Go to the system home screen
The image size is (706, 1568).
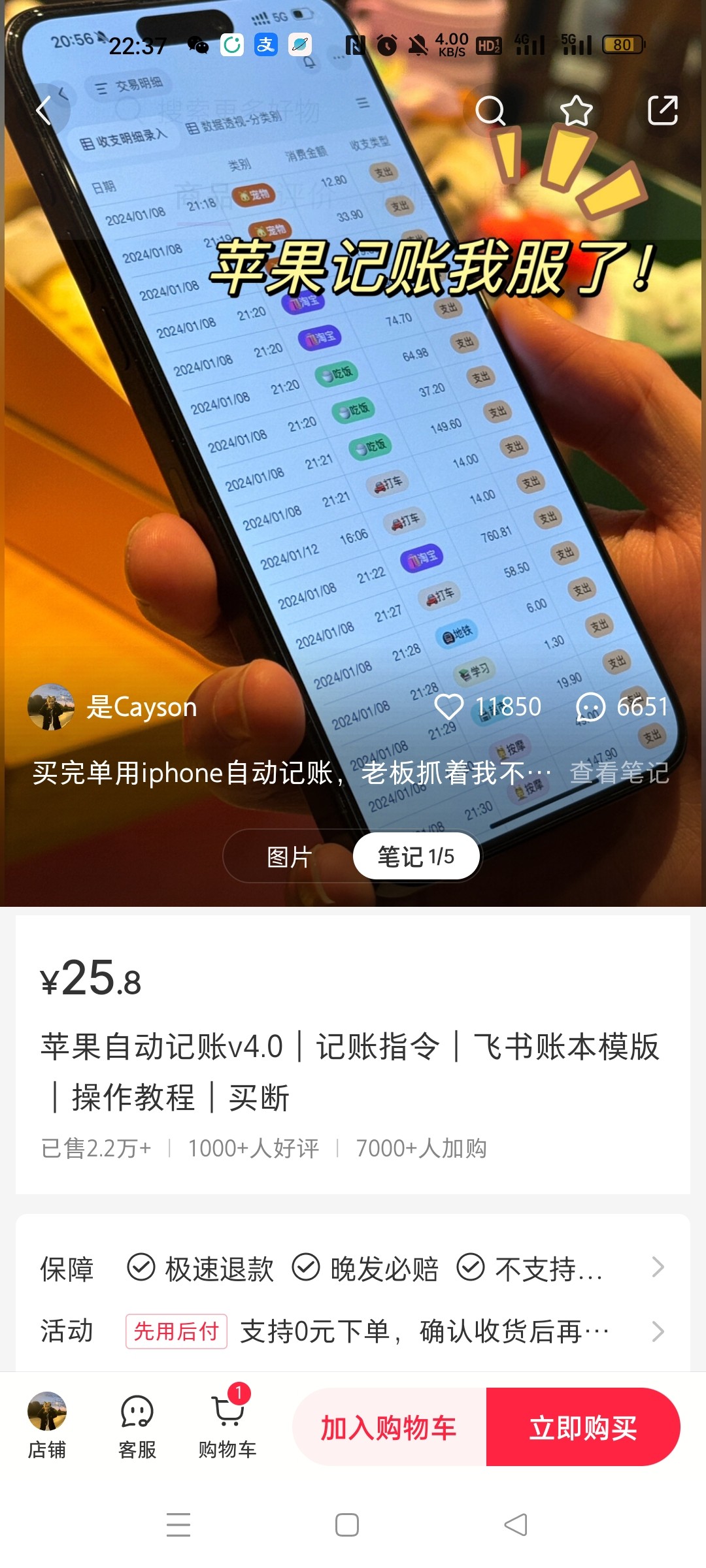point(347,1525)
